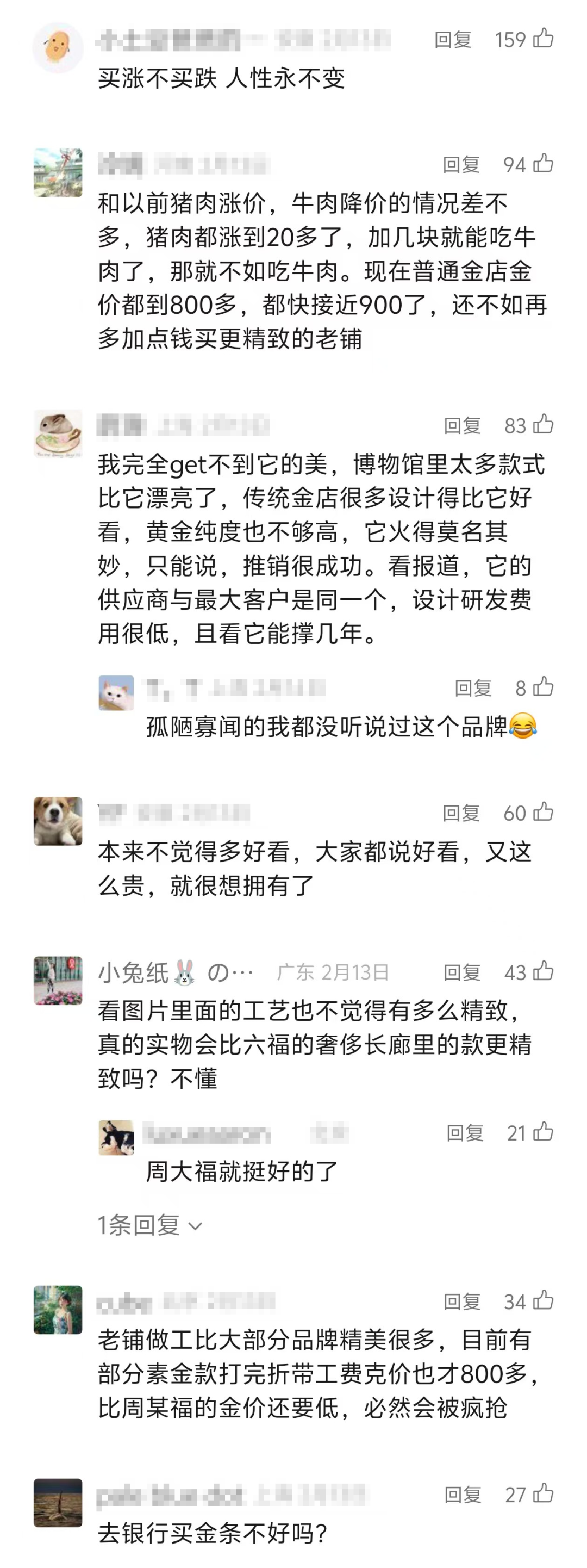587x1568 pixels.
Task: Reply to 小兔纸's comment
Action: click(x=463, y=972)
